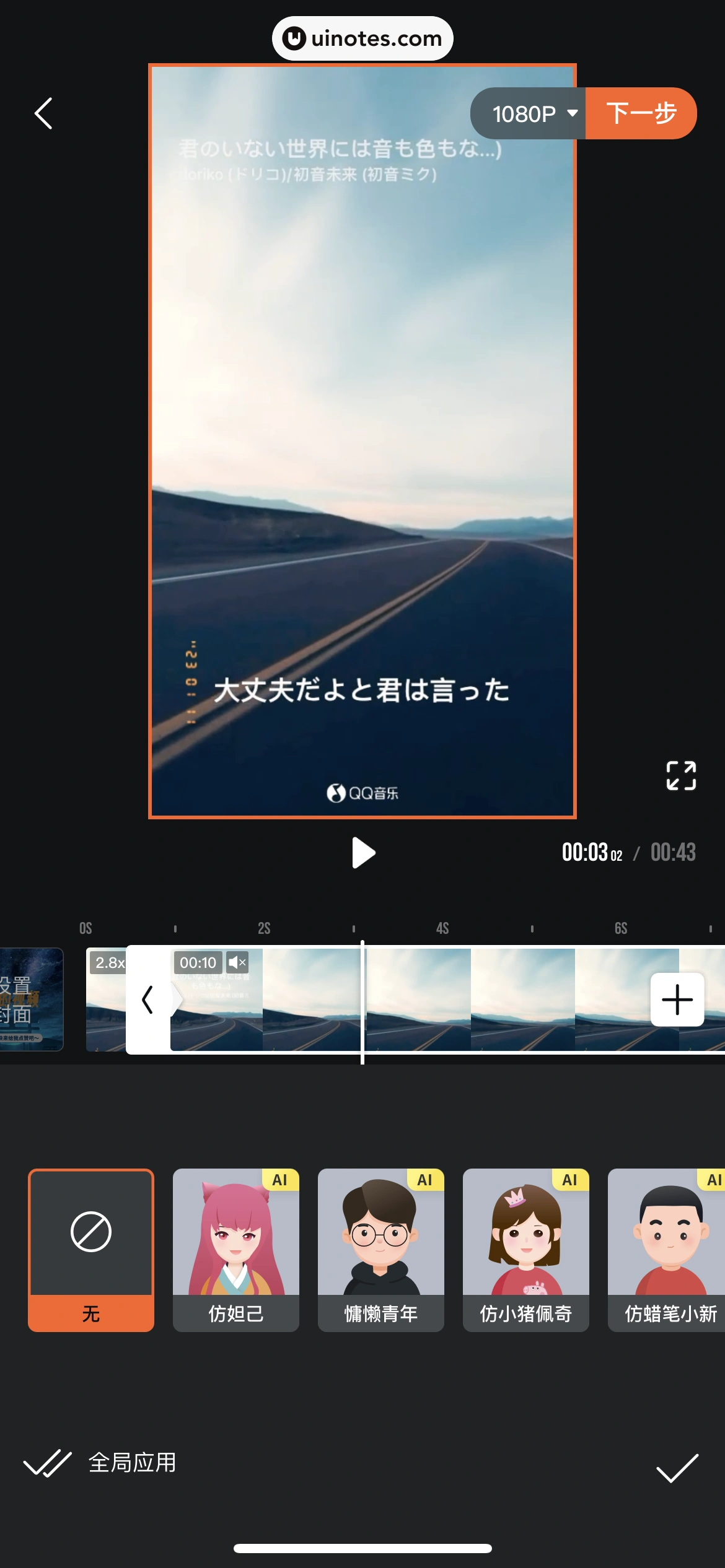Select the 无 no-effect option
The image size is (725, 1568).
tap(91, 1250)
